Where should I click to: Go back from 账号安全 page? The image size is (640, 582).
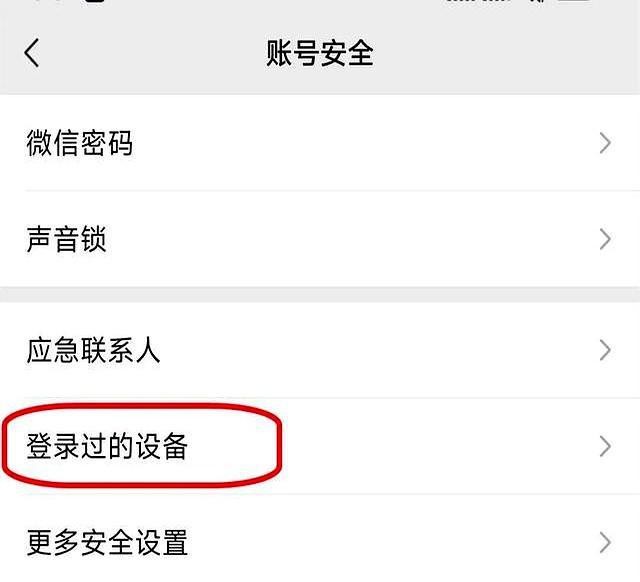pyautogui.click(x=32, y=53)
